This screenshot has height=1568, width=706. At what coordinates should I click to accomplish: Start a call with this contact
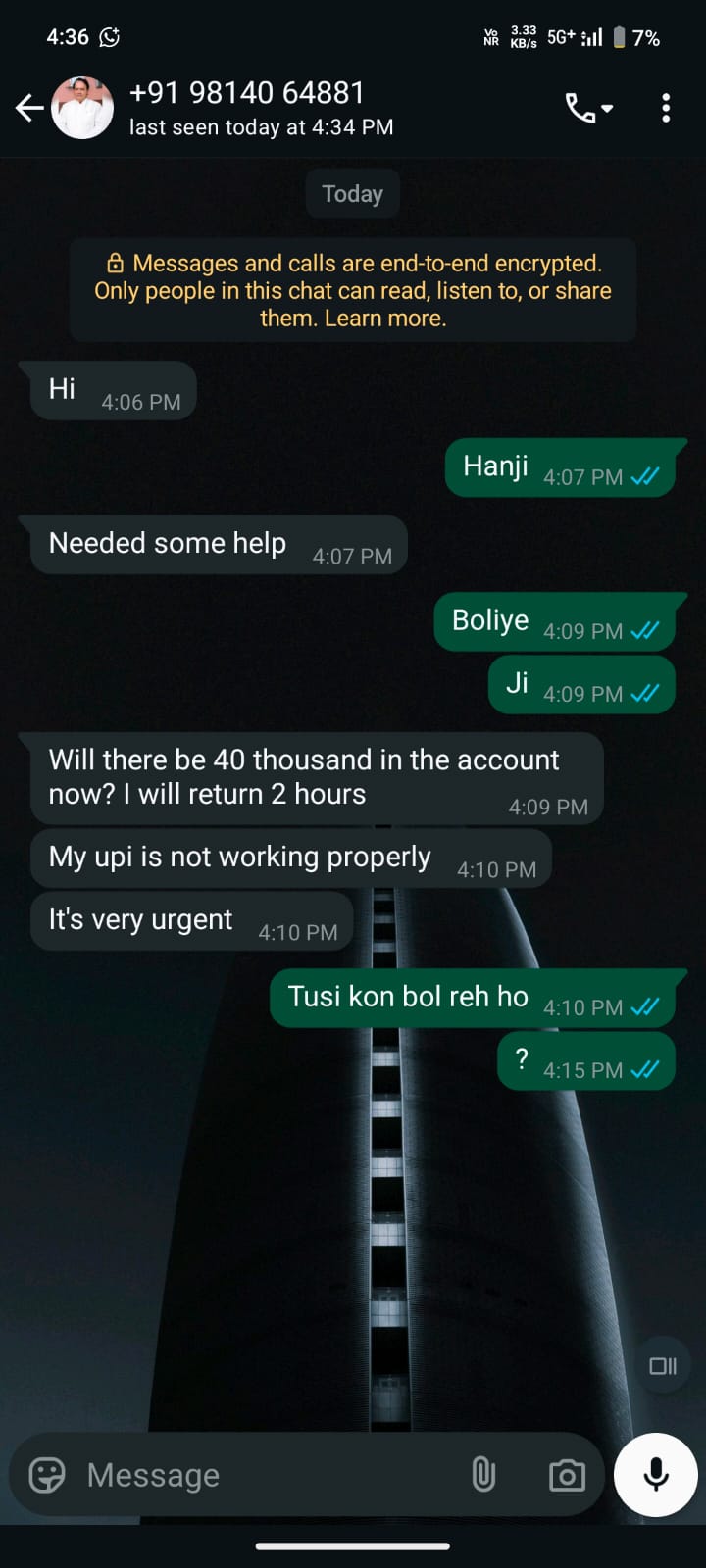[x=587, y=108]
